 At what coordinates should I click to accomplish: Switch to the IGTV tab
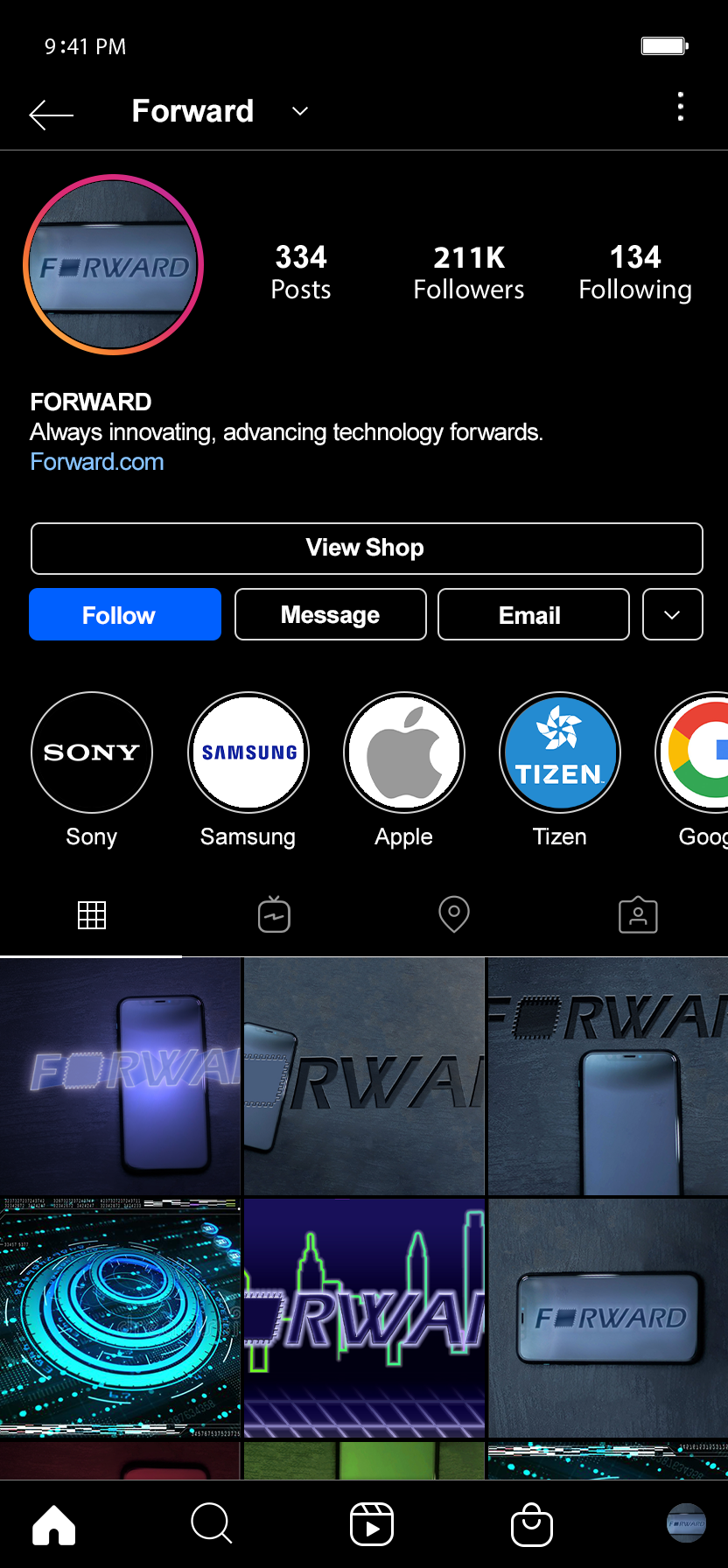click(274, 914)
